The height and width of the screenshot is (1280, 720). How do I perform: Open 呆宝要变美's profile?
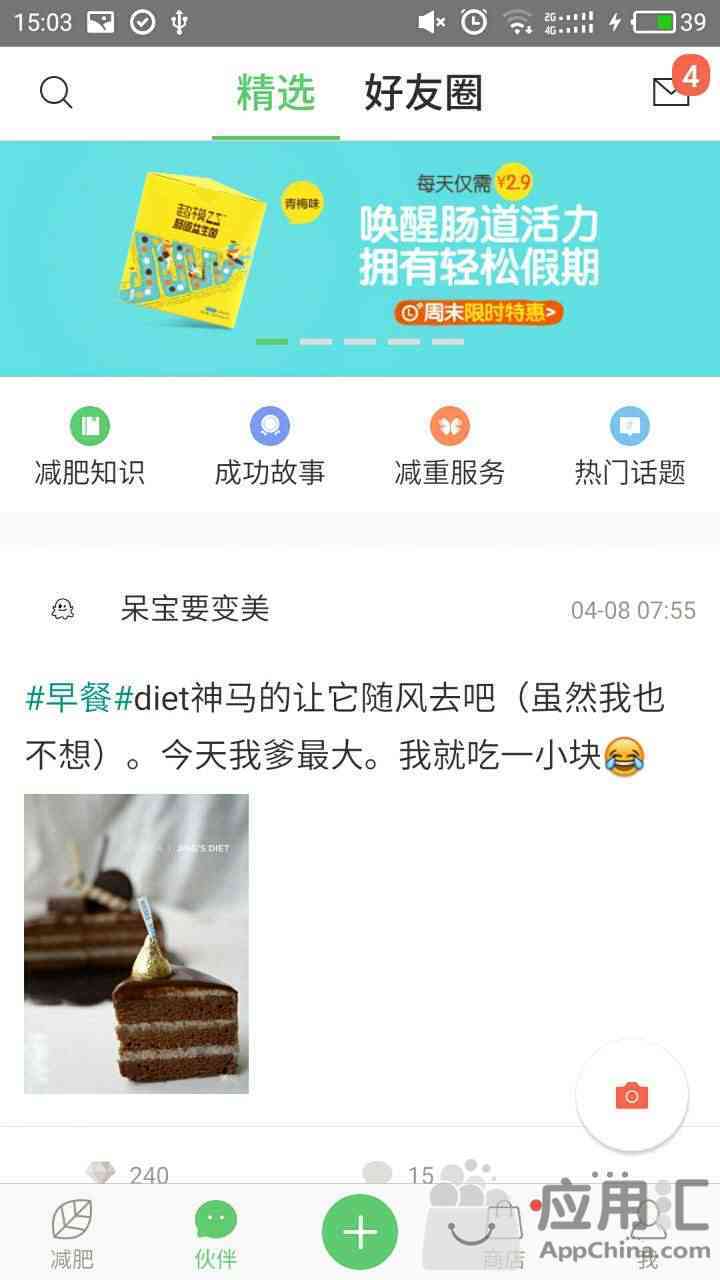(194, 608)
